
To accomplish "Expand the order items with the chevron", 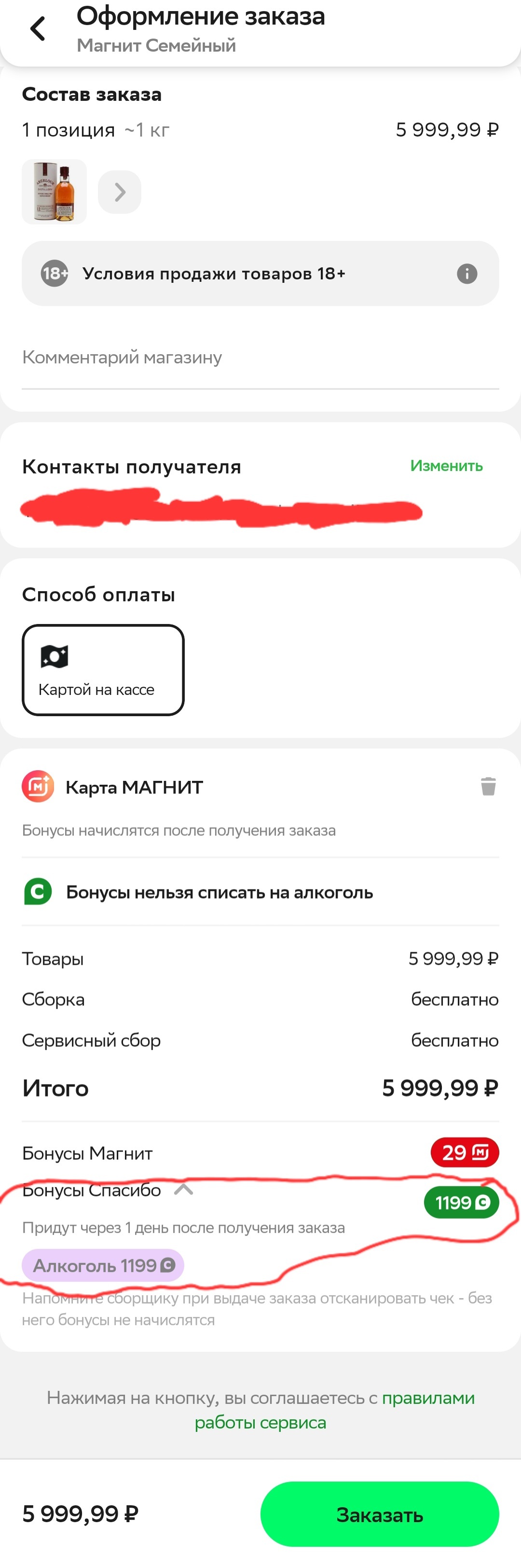I will pyautogui.click(x=120, y=193).
